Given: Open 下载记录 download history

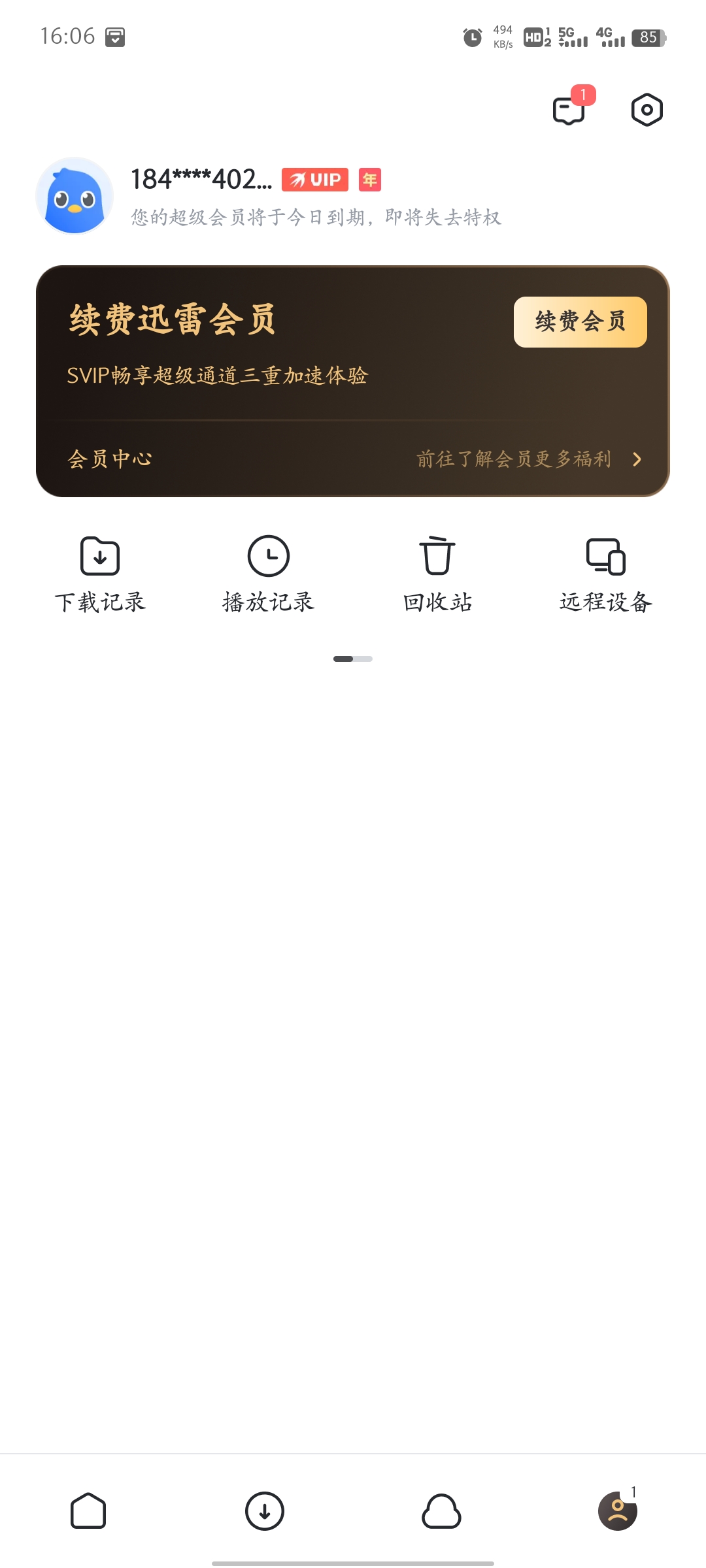Looking at the screenshot, I should tap(100, 574).
